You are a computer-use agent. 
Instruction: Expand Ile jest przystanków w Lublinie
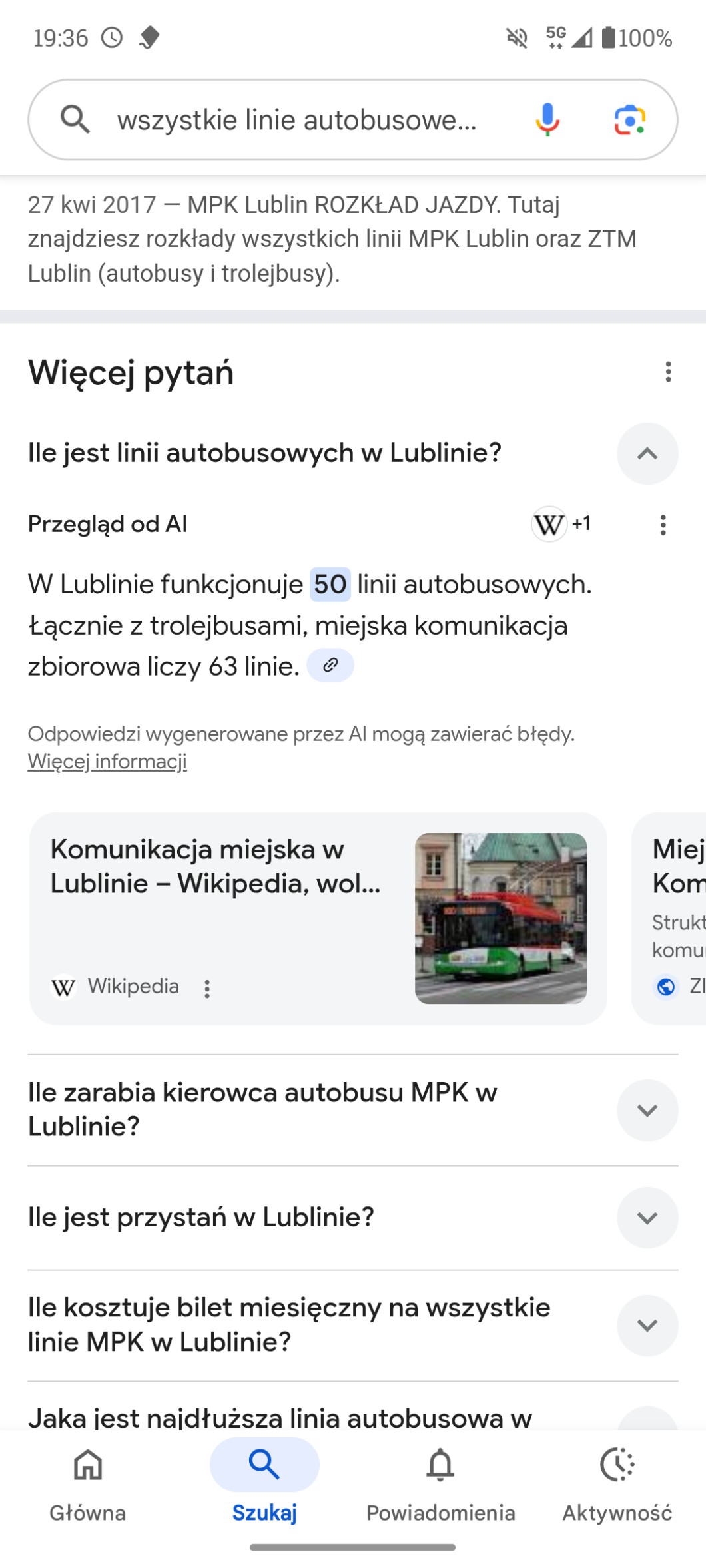647,1218
